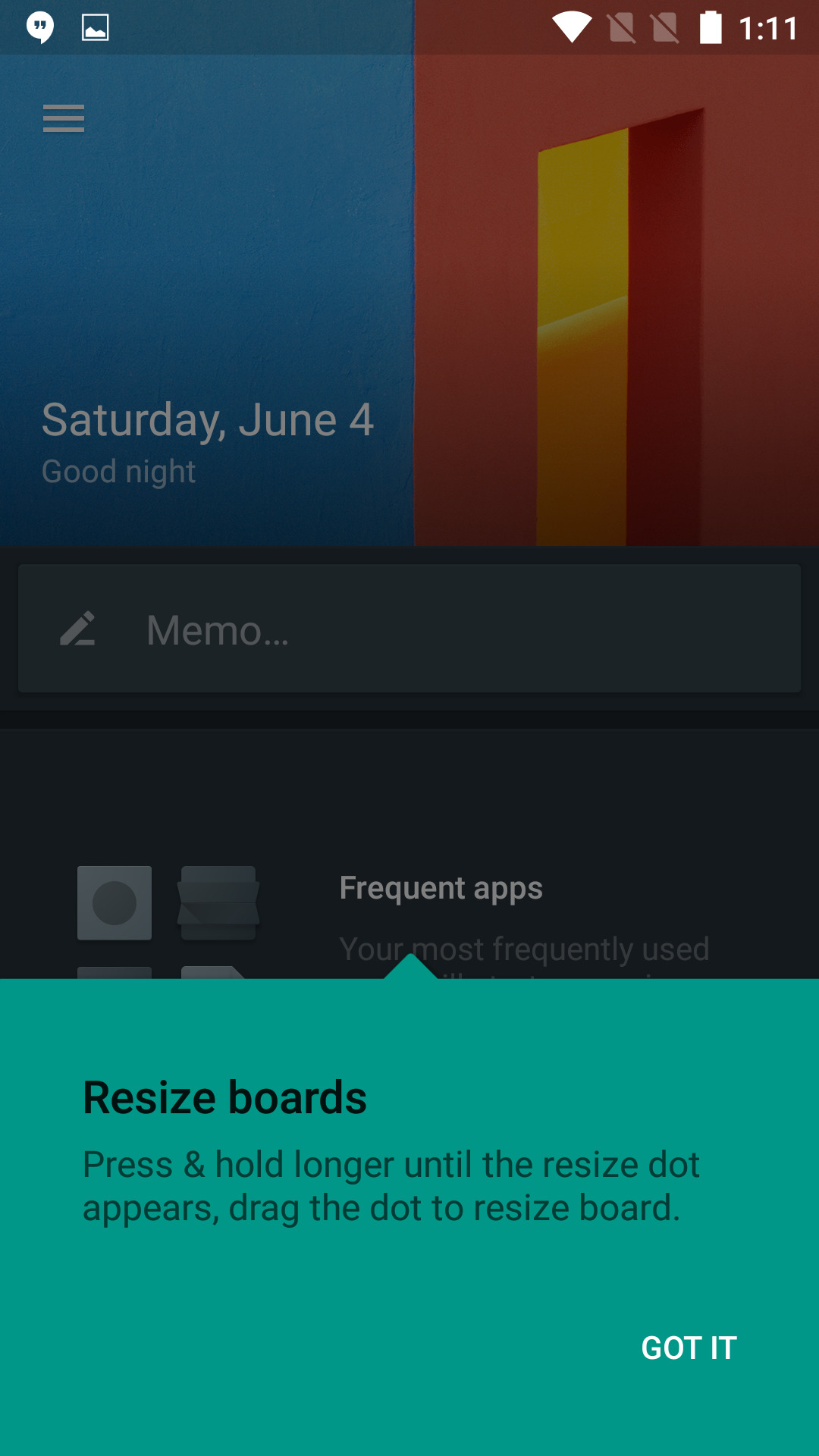Open the hamburger drawer menu
819x1456 pixels.
[x=64, y=118]
